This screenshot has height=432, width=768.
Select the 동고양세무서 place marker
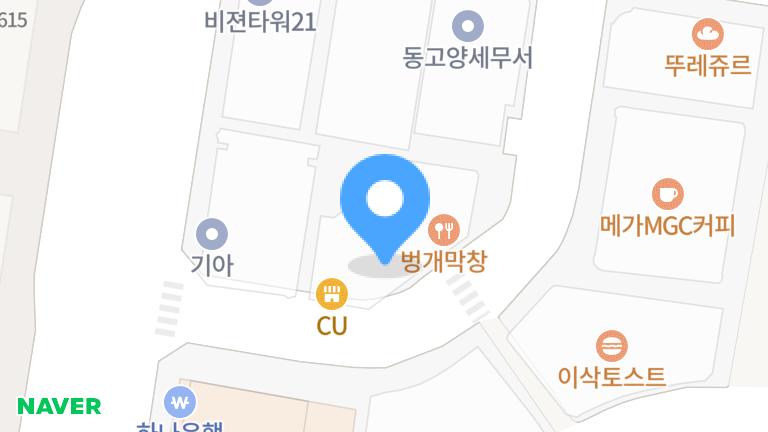pos(467,26)
